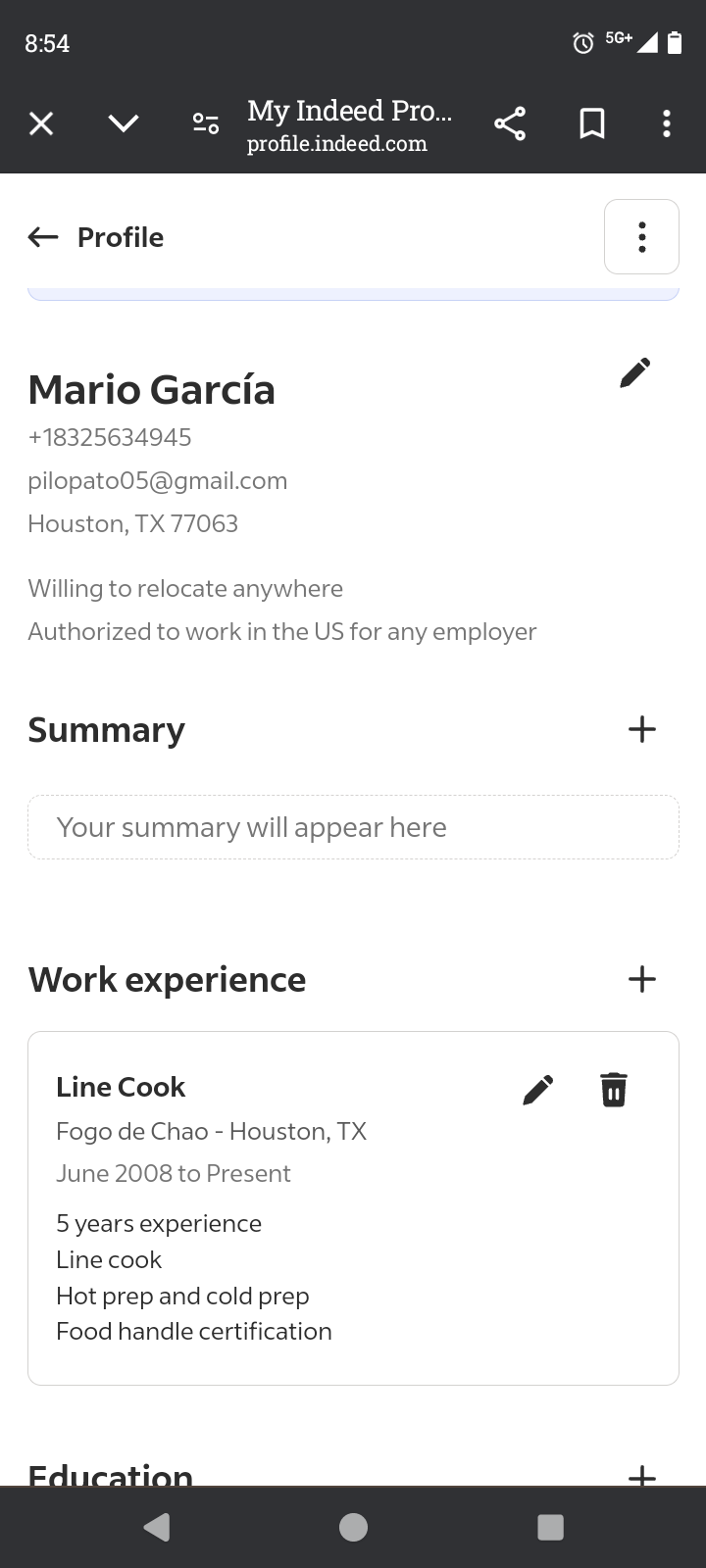Minimize the tab with the down chevron
706x1568 pixels.
(x=124, y=123)
